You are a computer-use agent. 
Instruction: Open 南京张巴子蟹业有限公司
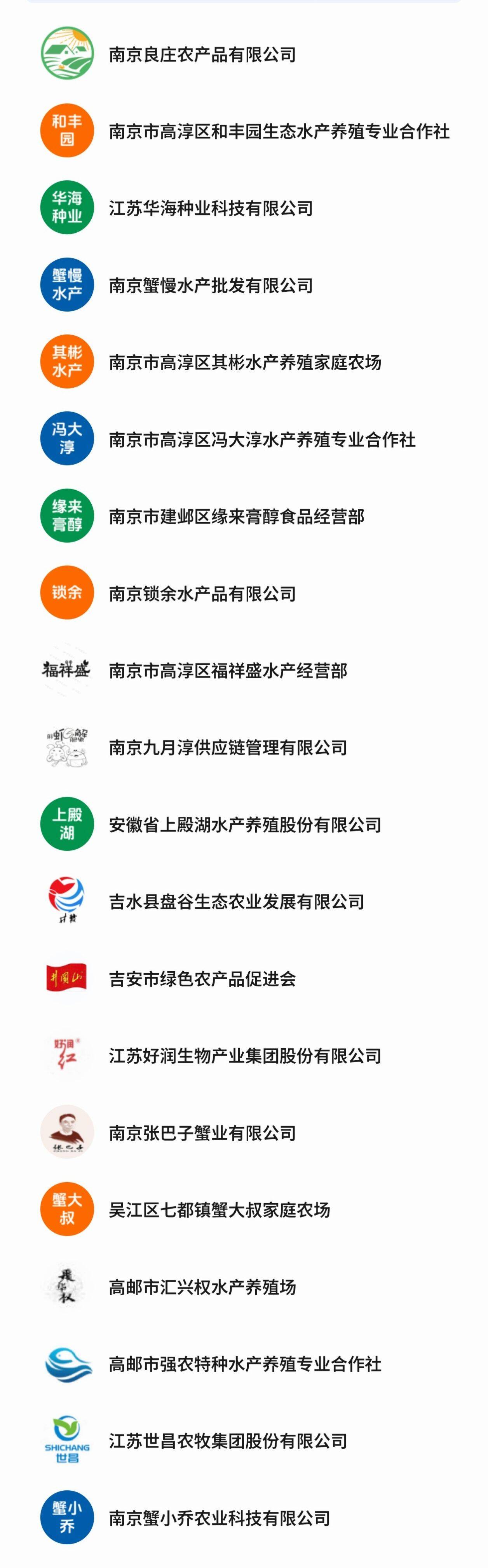(202, 1133)
